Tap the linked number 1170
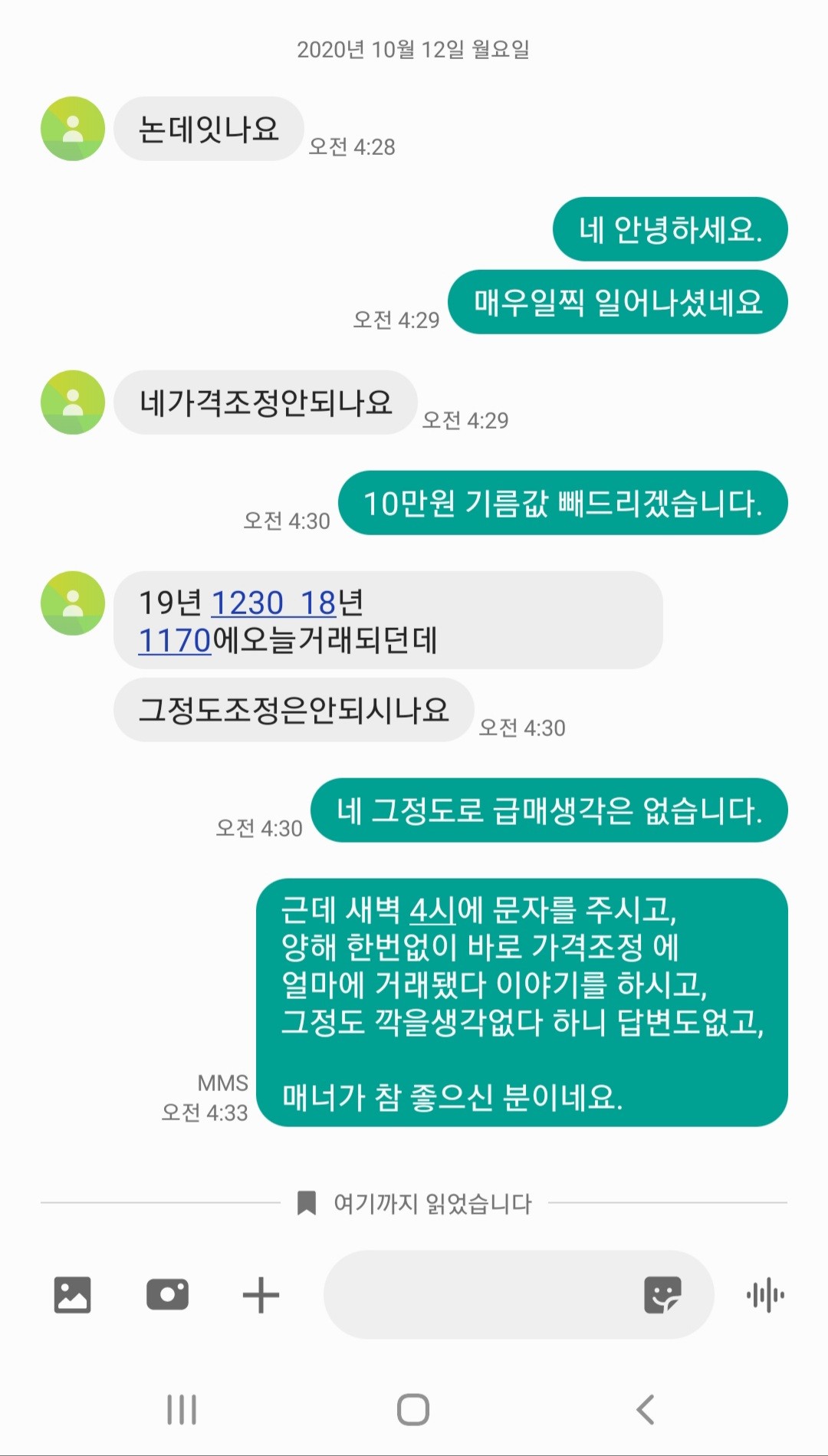Image resolution: width=828 pixels, height=1456 pixels. tap(174, 641)
